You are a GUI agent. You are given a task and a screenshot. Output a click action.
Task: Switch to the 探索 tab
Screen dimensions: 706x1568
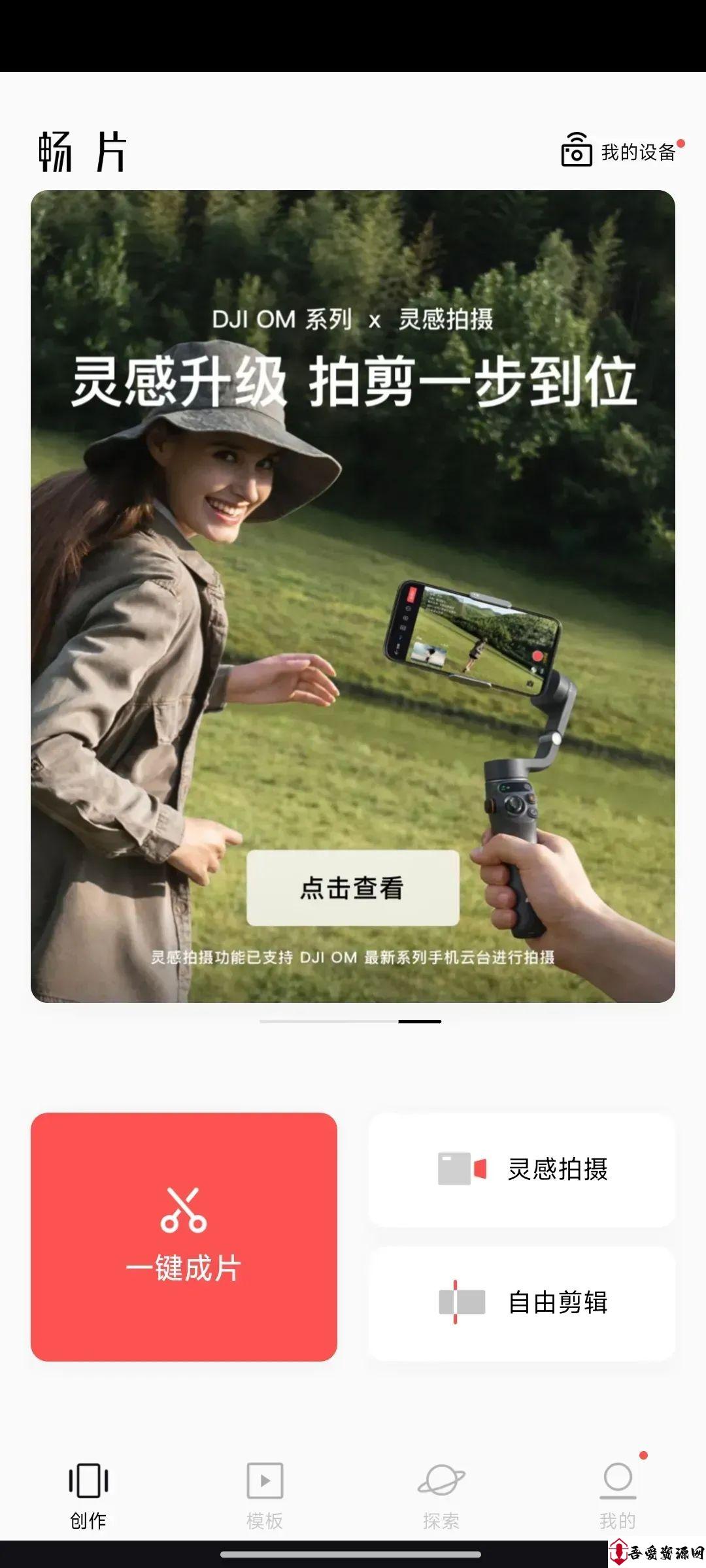click(441, 1496)
